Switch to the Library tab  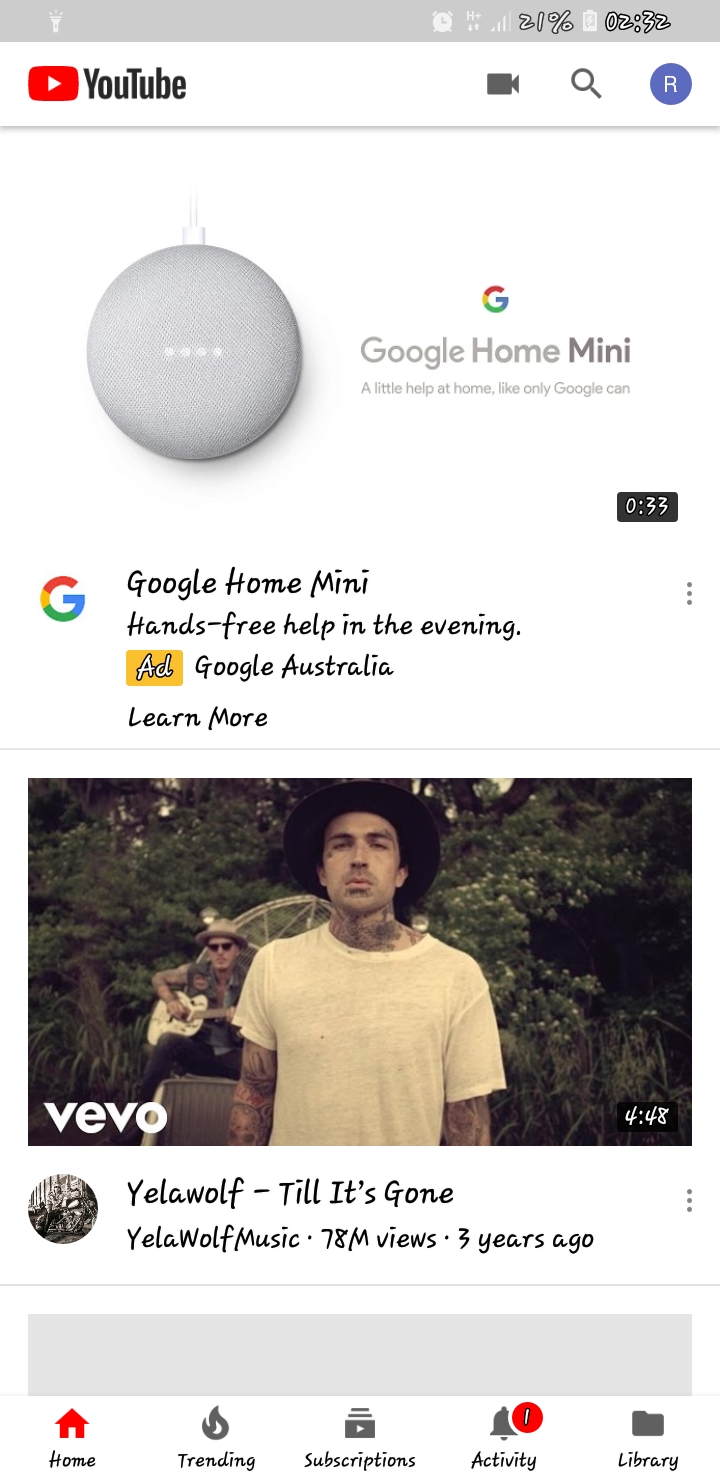(648, 1438)
